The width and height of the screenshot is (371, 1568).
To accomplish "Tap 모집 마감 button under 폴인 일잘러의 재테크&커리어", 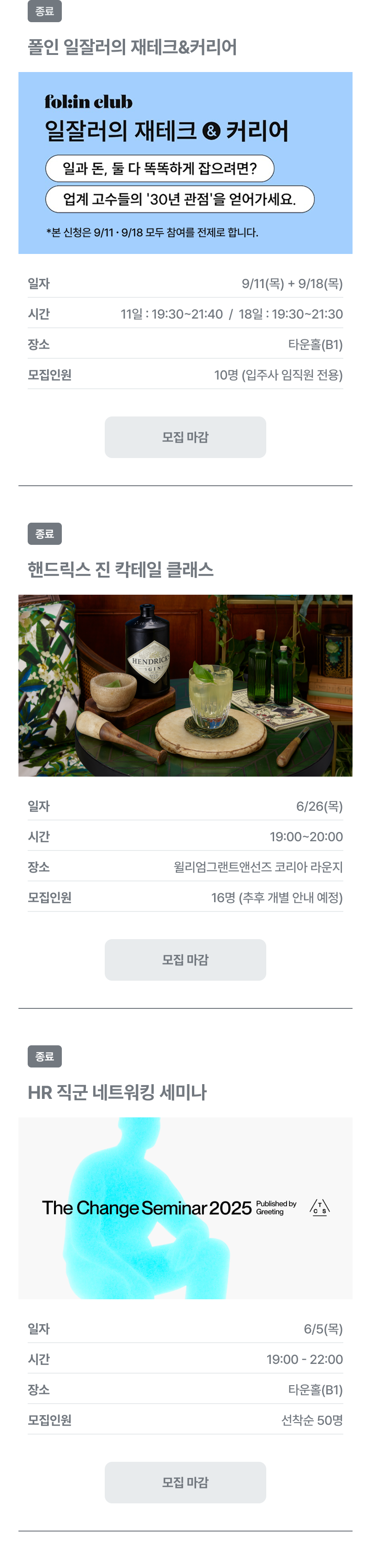I will (185, 437).
